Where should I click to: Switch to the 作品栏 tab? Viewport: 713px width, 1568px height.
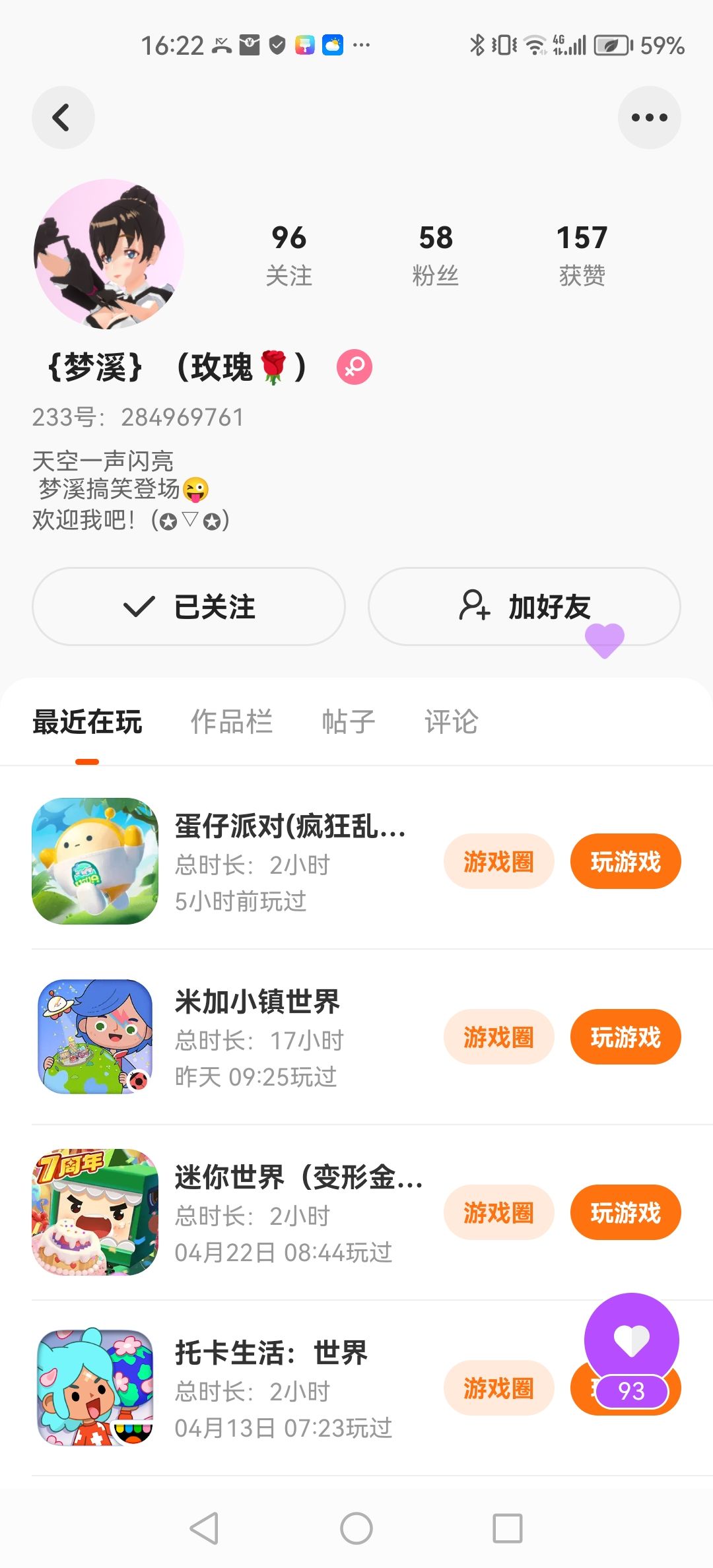pos(231,721)
